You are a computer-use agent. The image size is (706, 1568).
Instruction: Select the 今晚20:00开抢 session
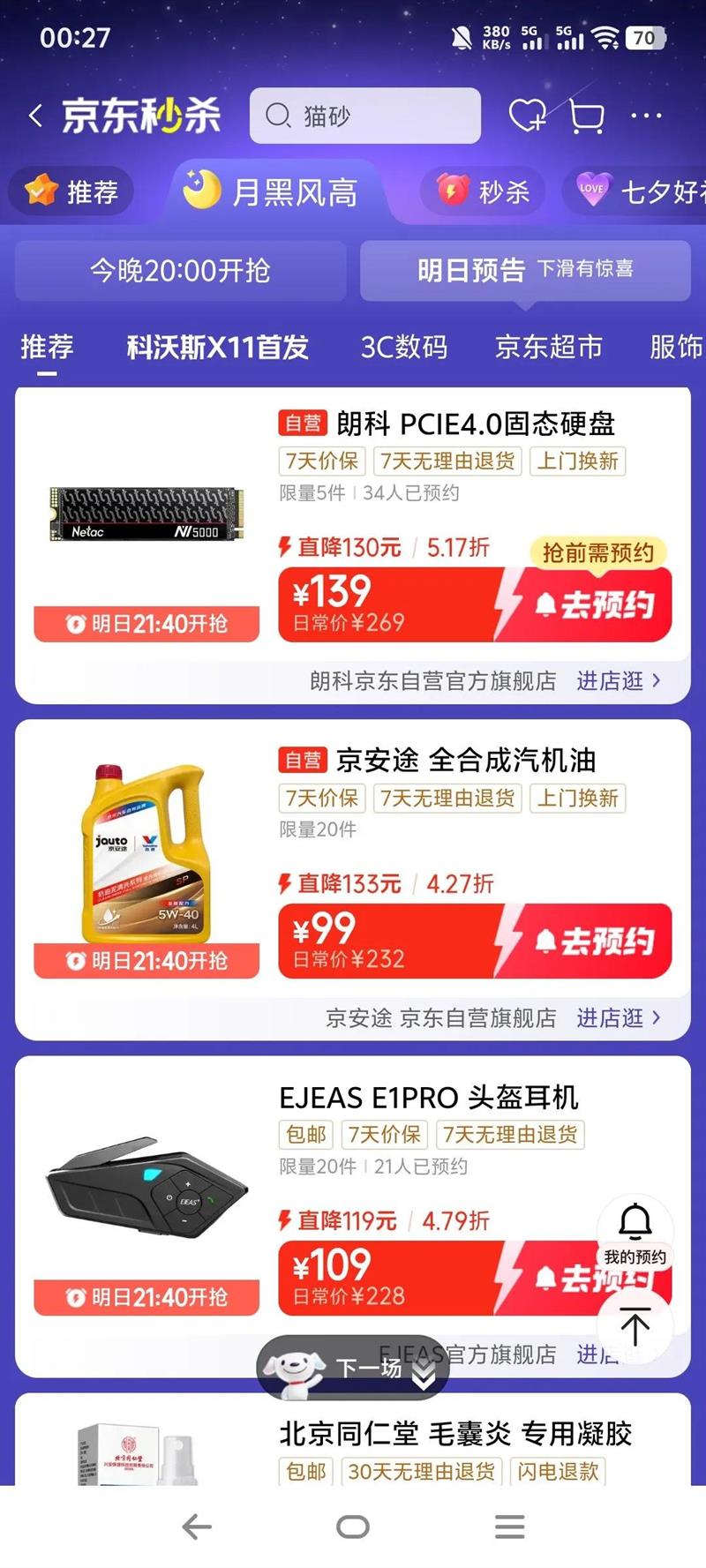(x=181, y=271)
